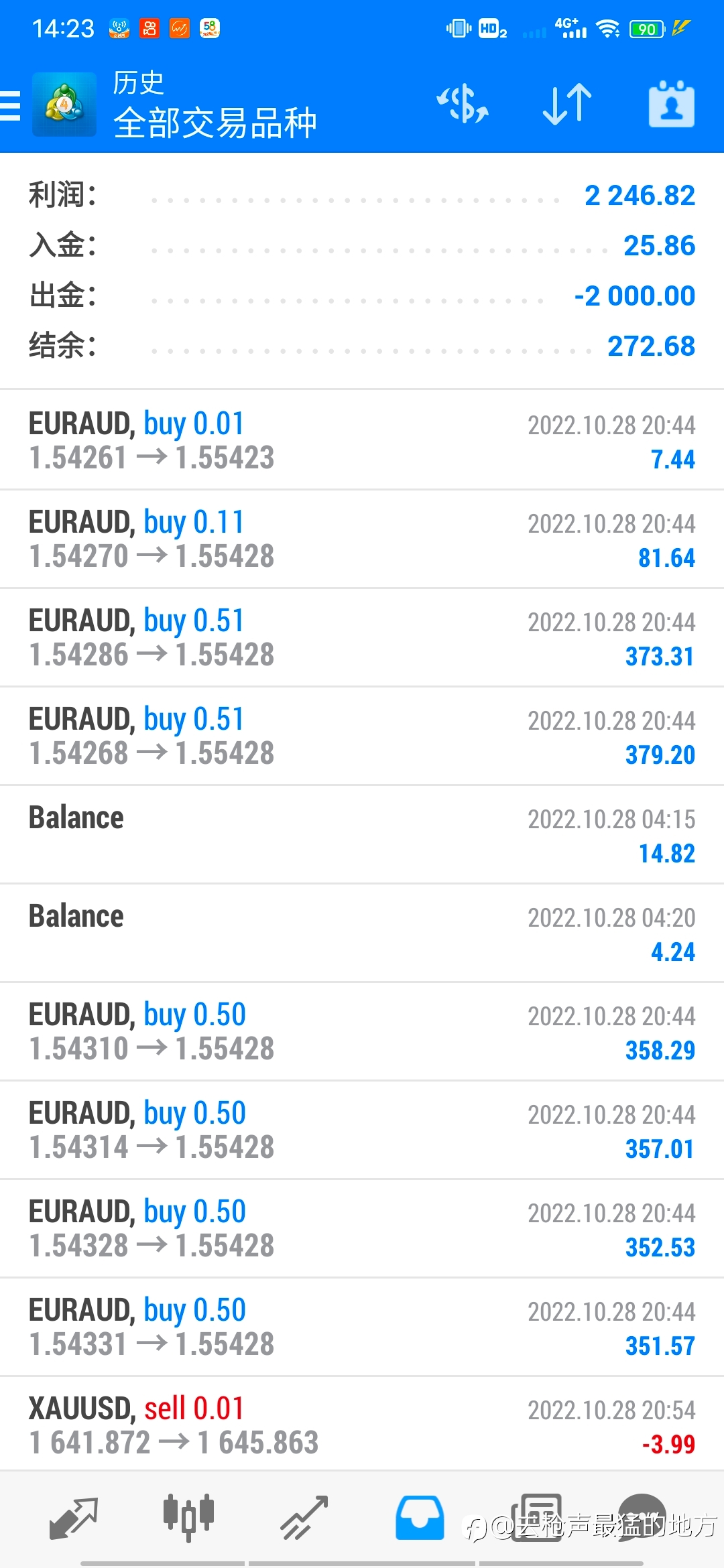Open EURAUD buy 0.11 trade with profit 81.64

[362, 539]
